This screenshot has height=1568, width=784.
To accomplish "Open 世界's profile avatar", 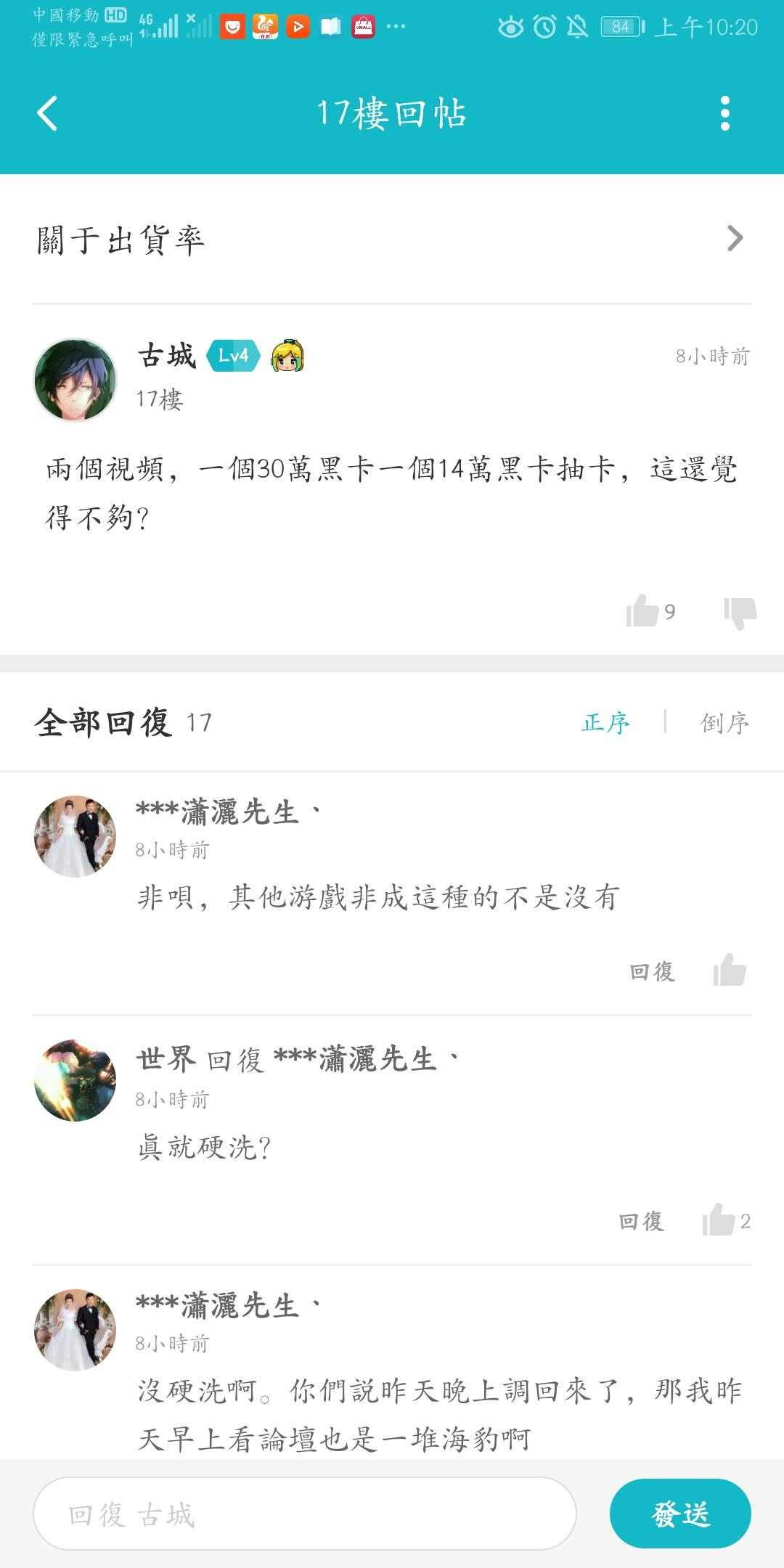I will 75,1080.
